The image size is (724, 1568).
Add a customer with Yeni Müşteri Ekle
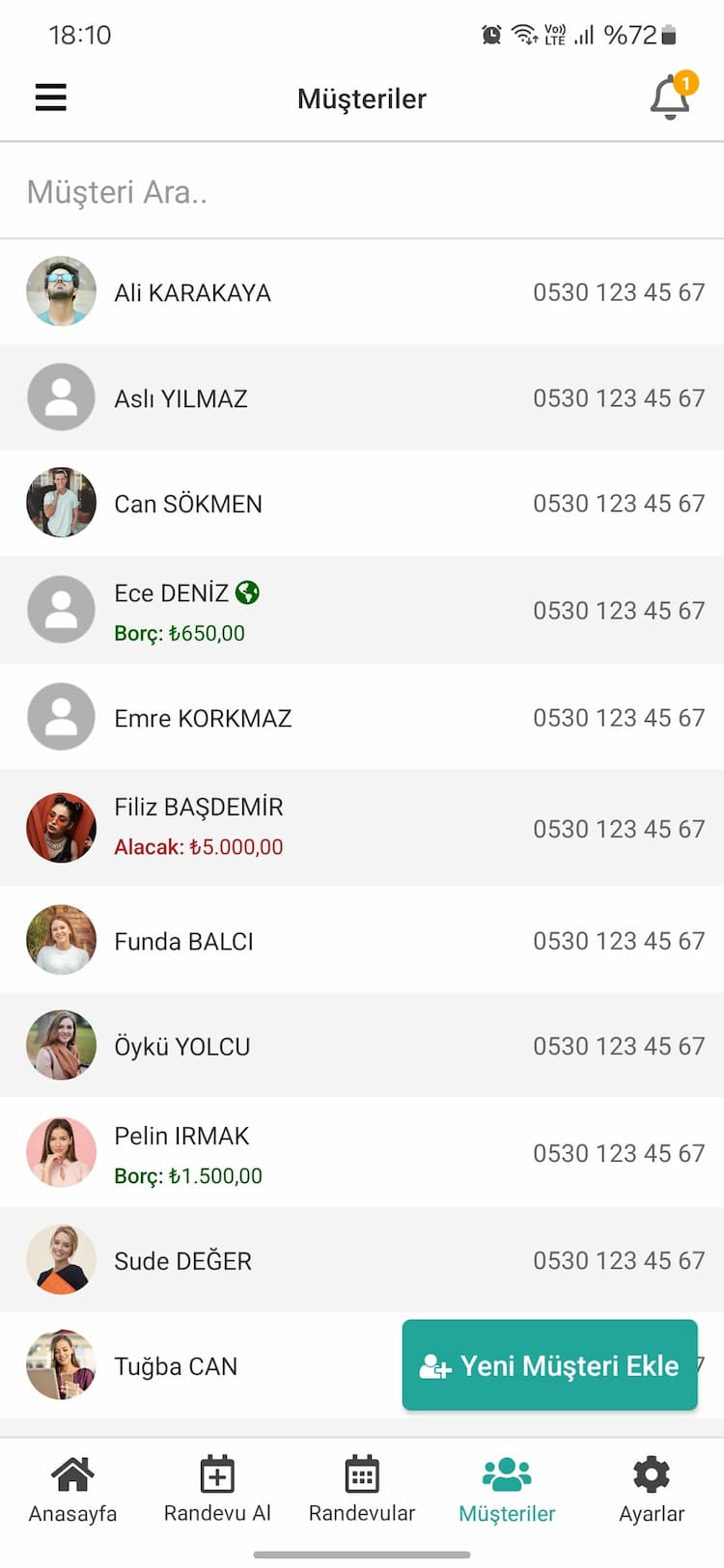tap(549, 1365)
